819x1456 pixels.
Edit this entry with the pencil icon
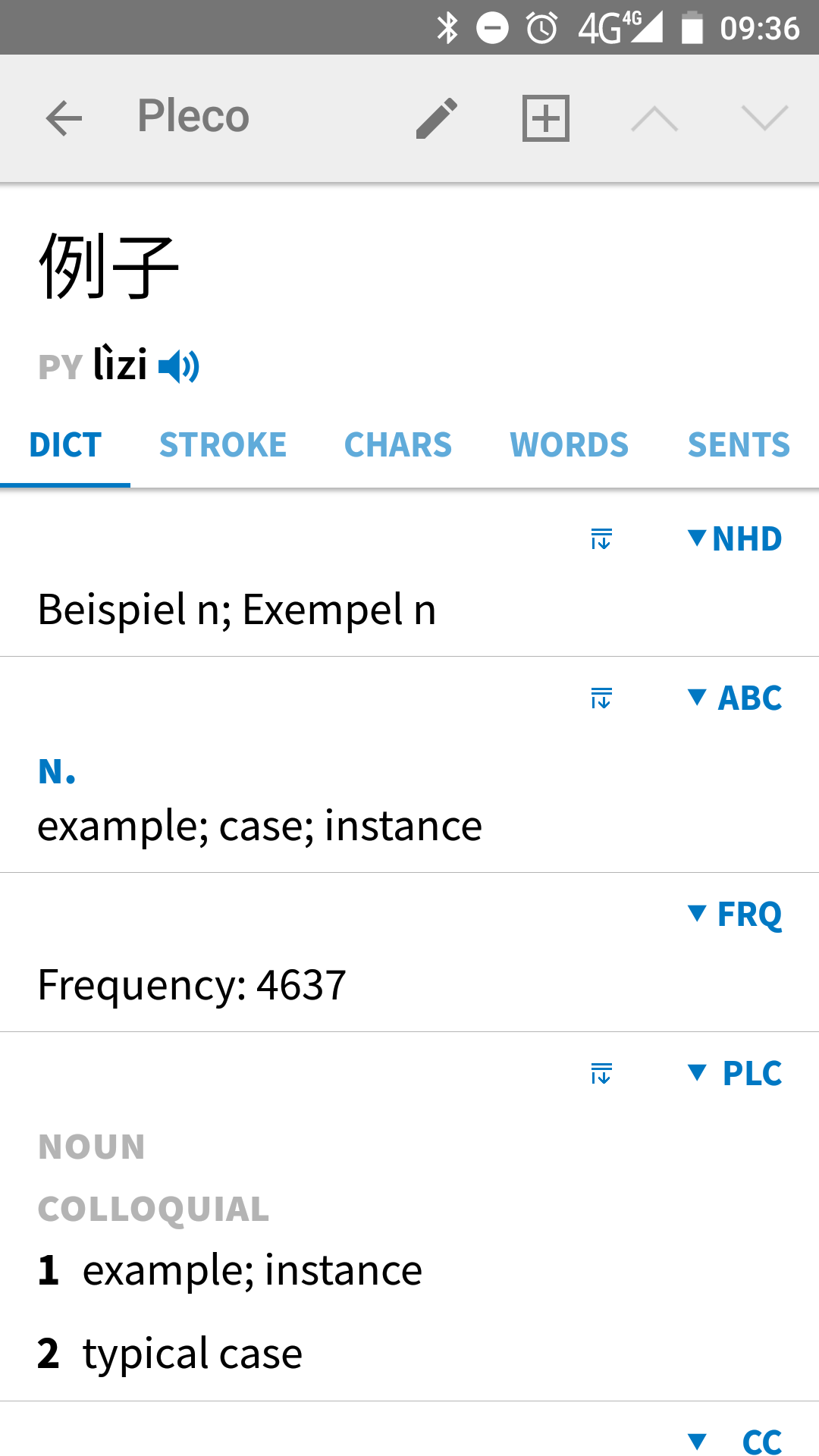pyautogui.click(x=437, y=118)
